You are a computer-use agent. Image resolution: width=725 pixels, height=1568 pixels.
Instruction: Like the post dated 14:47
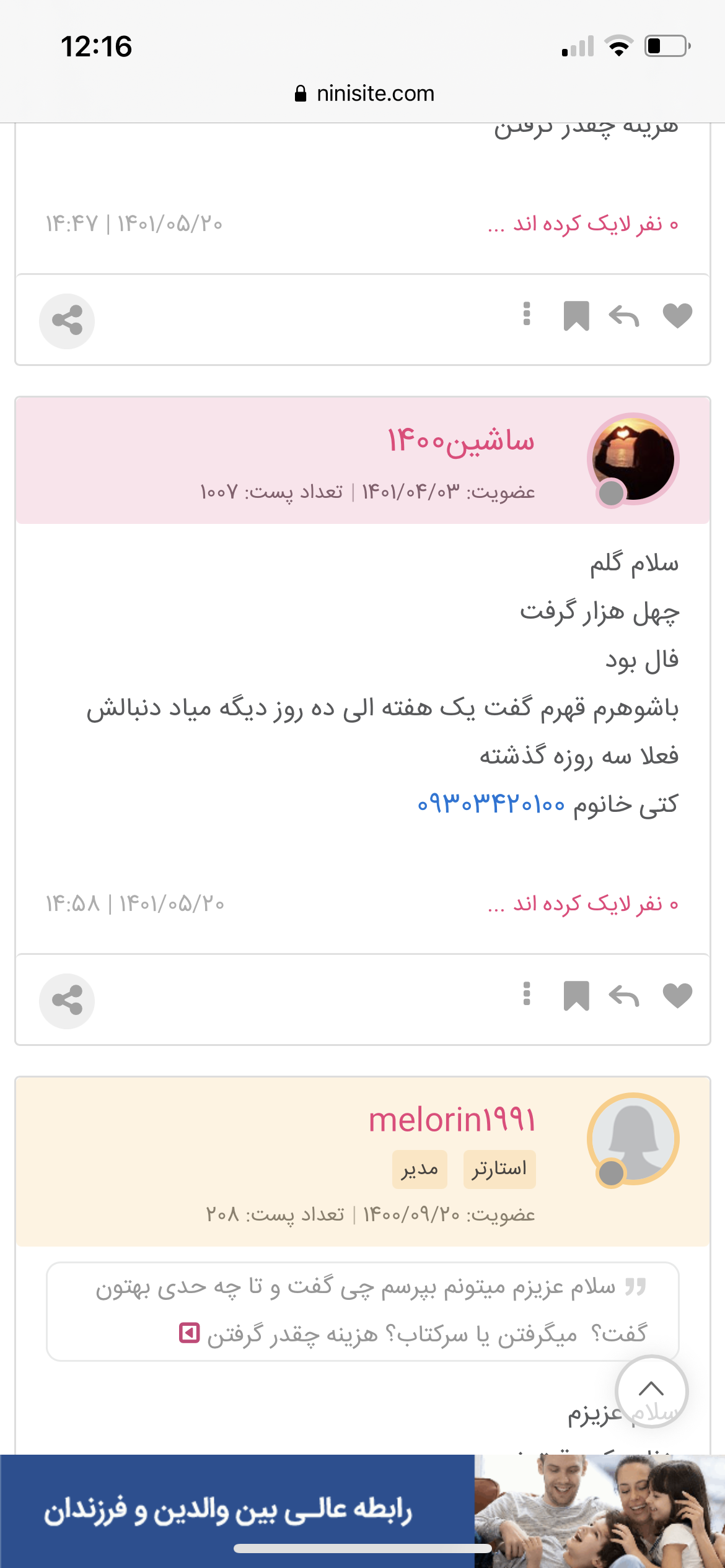click(677, 316)
